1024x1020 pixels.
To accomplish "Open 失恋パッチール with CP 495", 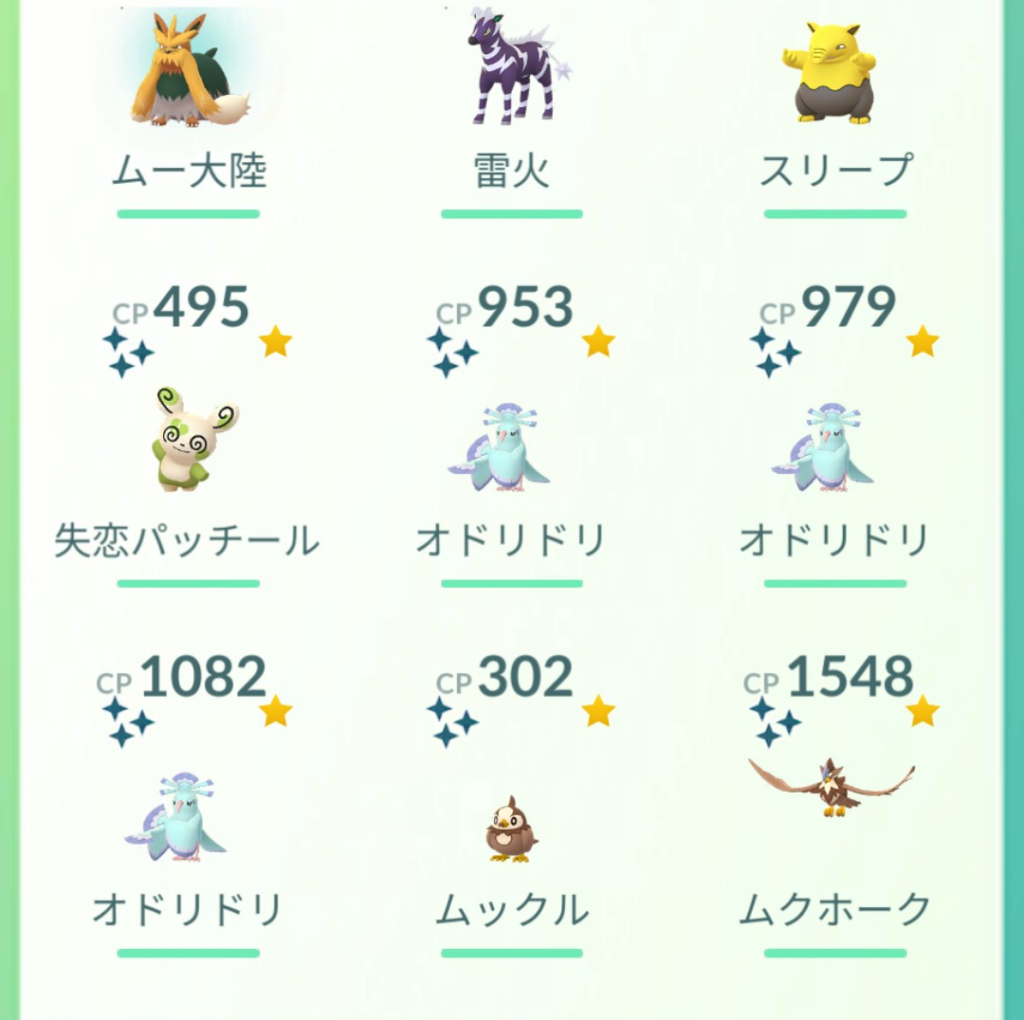I will pyautogui.click(x=190, y=440).
